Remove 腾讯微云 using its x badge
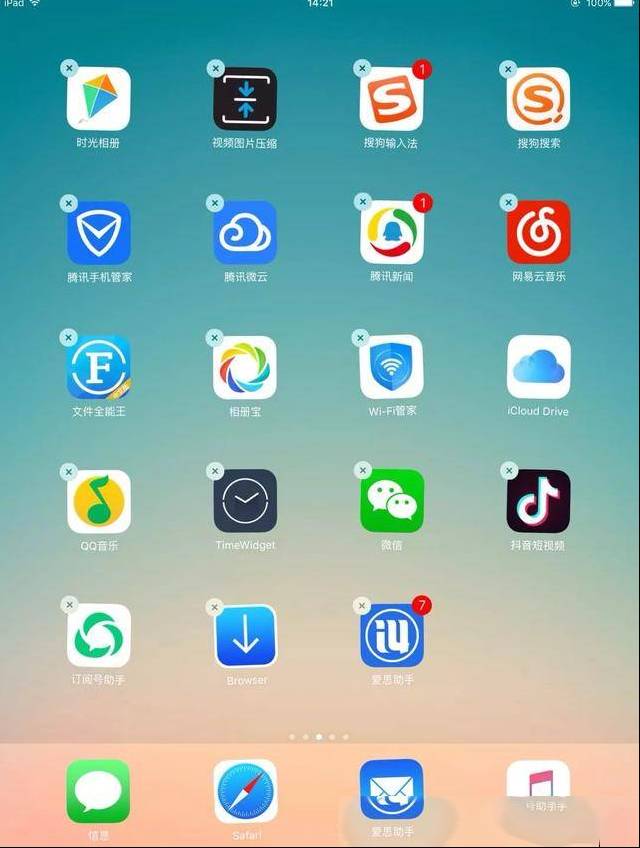 (215, 203)
